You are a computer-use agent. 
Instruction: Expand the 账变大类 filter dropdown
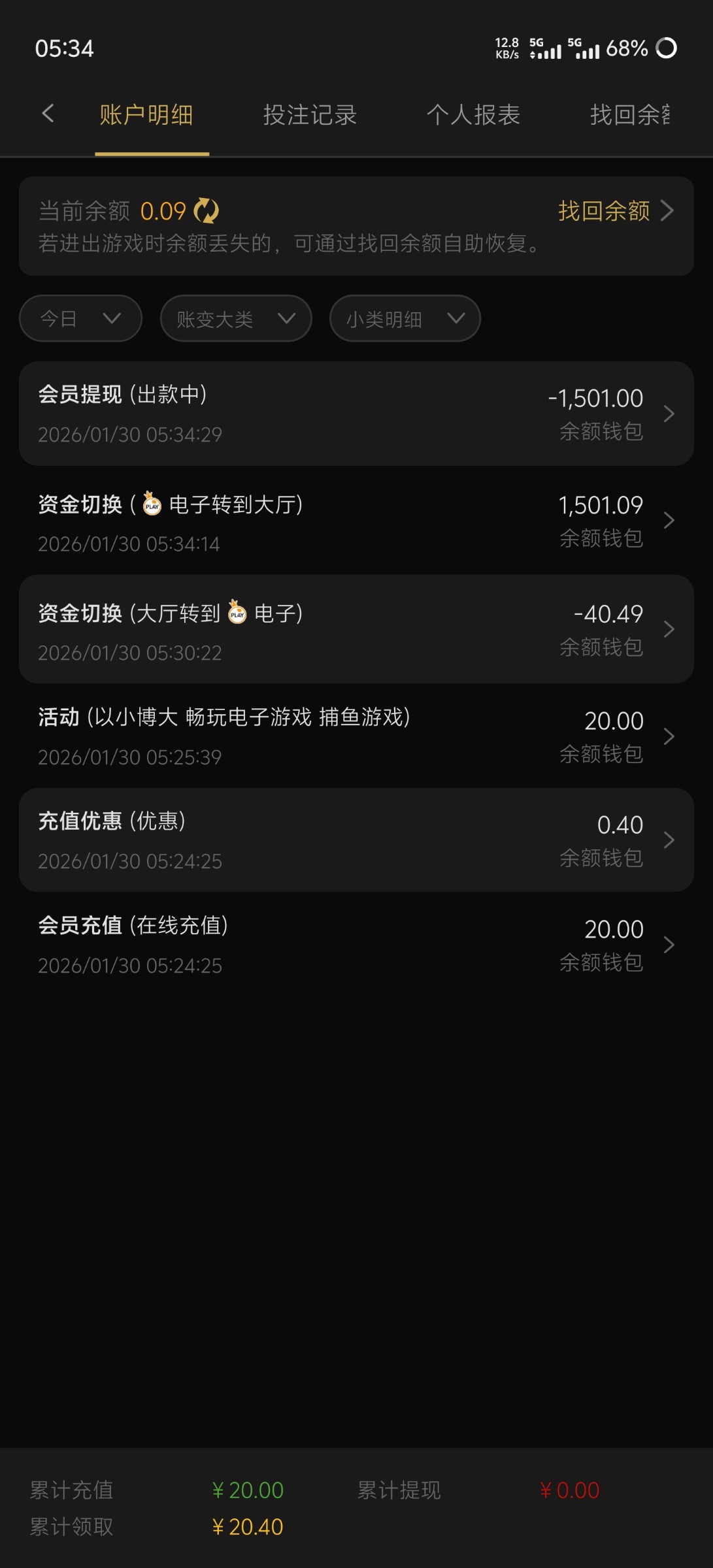[x=235, y=318]
